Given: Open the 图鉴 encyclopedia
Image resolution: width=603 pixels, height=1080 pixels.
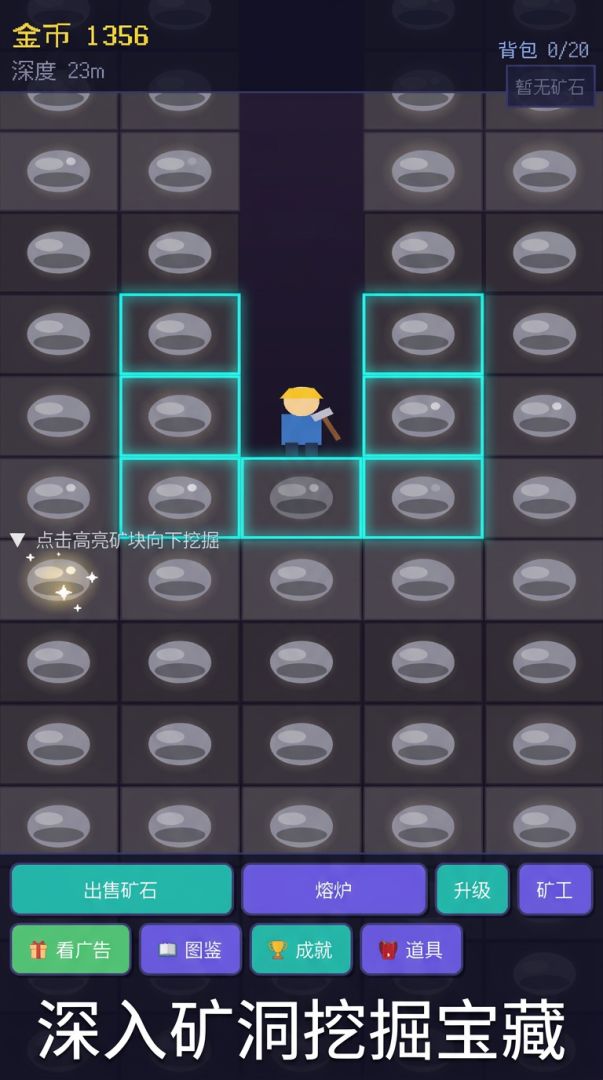Looking at the screenshot, I should point(190,949).
